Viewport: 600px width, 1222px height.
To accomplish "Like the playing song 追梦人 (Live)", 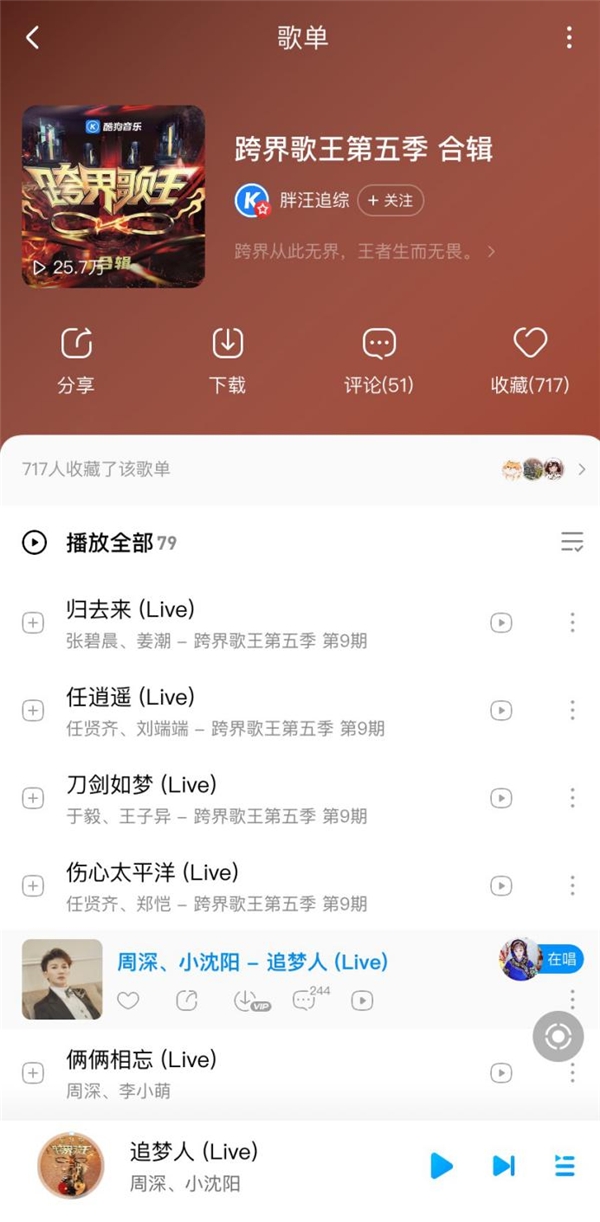I will point(128,1000).
